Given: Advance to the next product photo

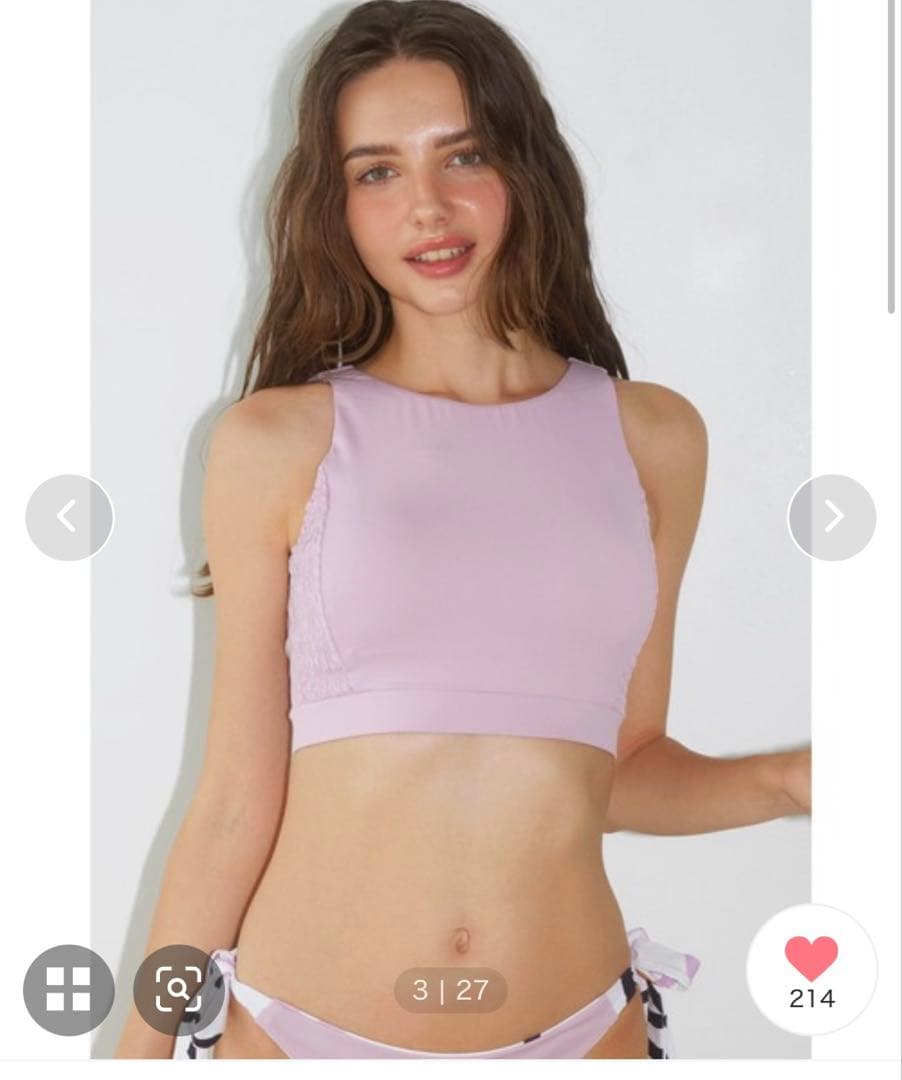Looking at the screenshot, I should coord(832,517).
